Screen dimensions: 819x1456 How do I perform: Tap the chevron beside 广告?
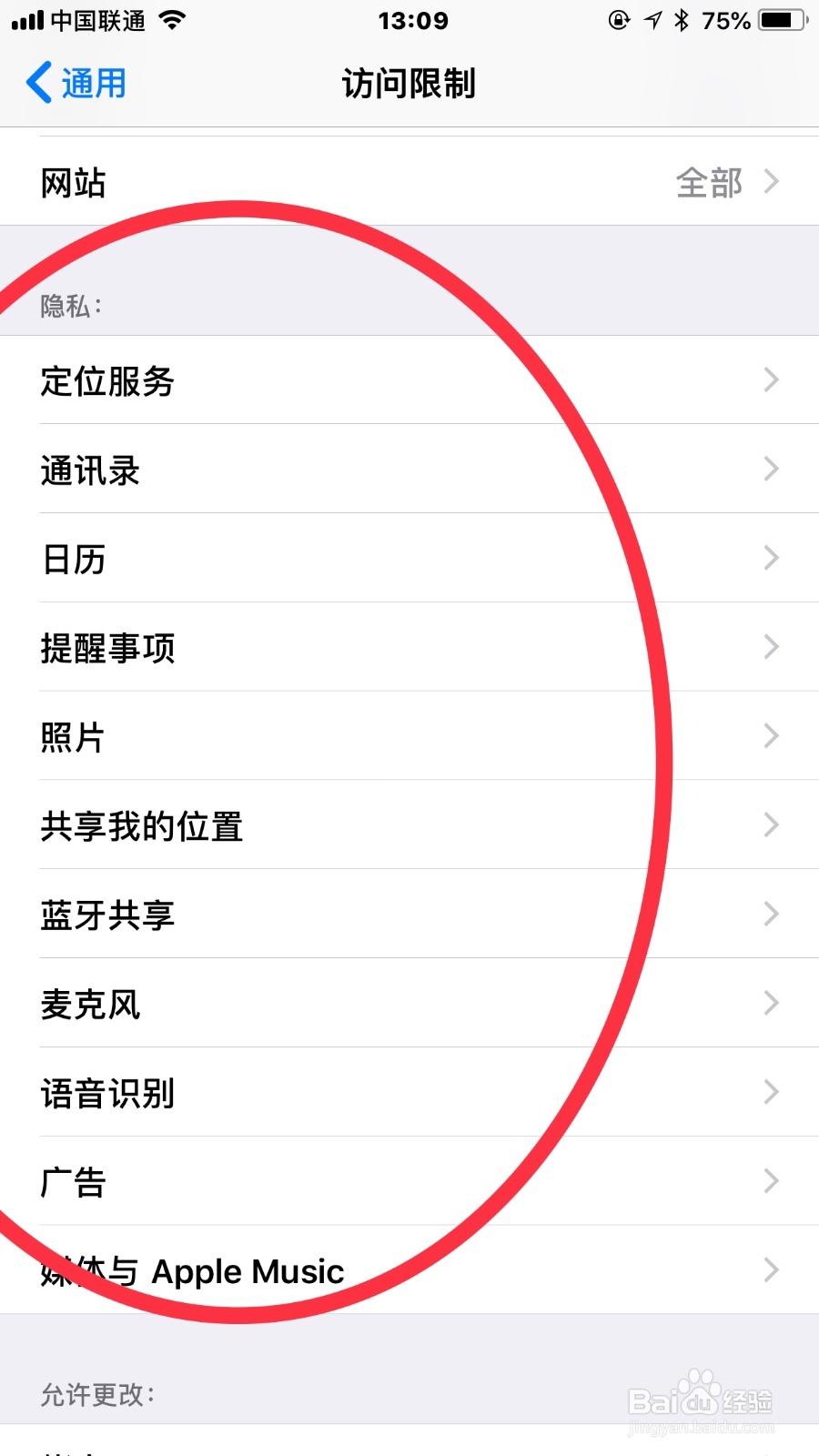click(771, 1181)
